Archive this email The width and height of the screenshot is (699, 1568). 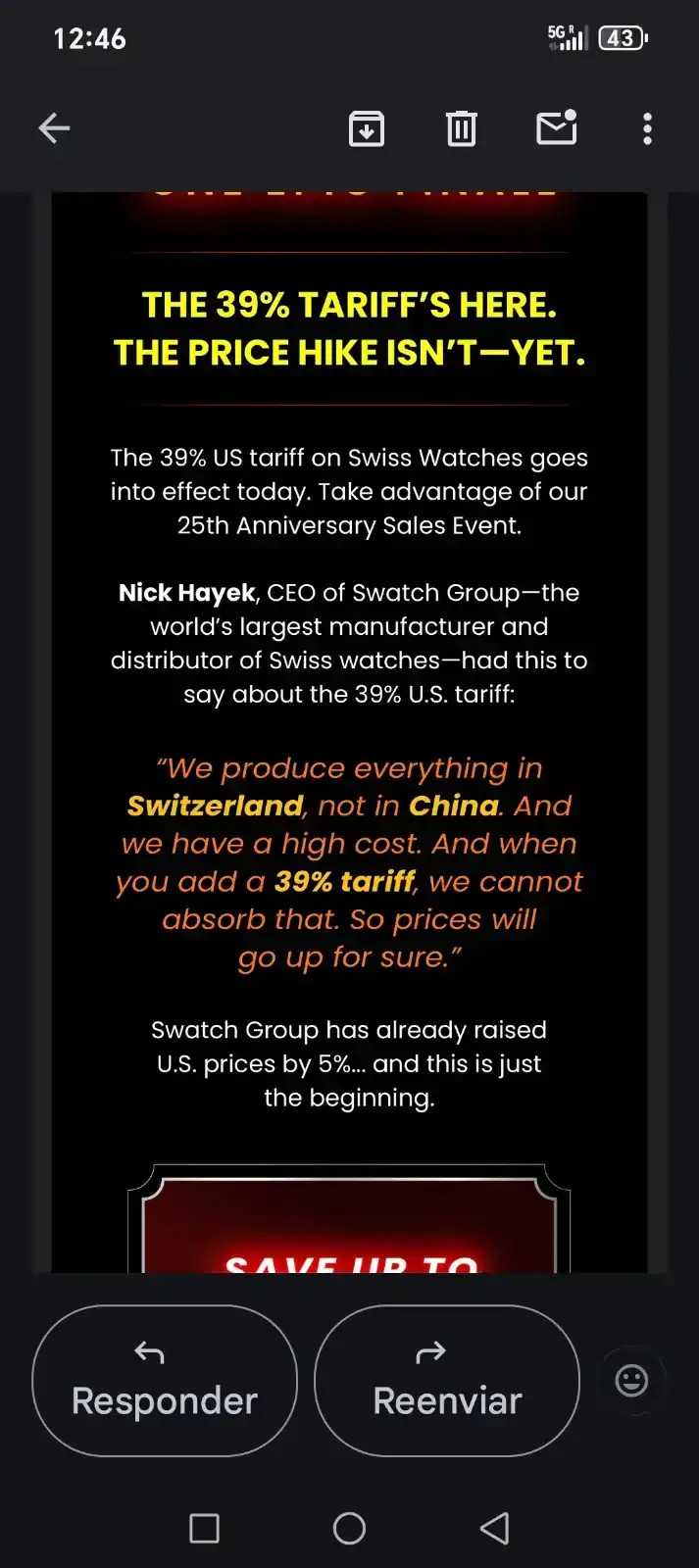coord(367,128)
